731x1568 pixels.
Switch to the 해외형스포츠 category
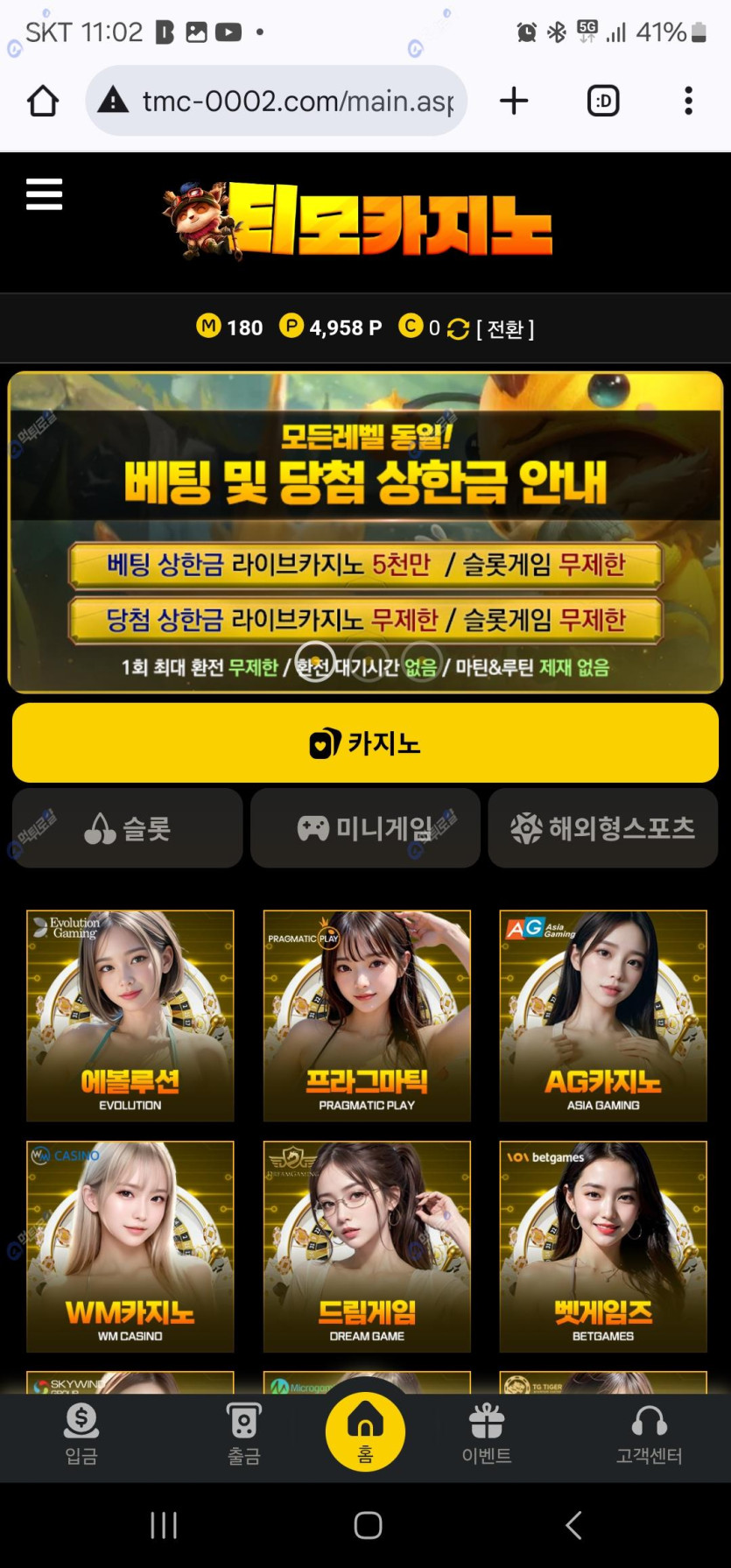point(602,828)
